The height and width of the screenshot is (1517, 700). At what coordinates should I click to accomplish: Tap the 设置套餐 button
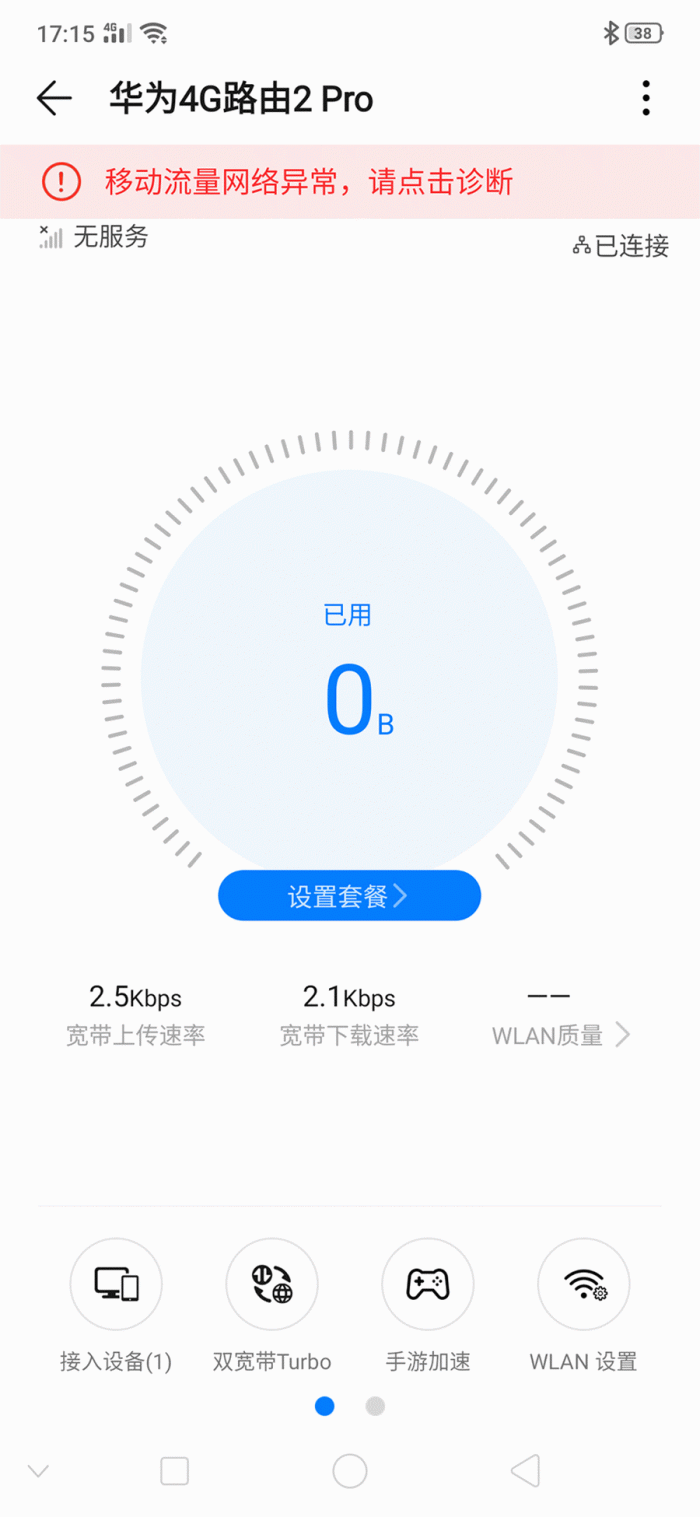click(x=349, y=896)
